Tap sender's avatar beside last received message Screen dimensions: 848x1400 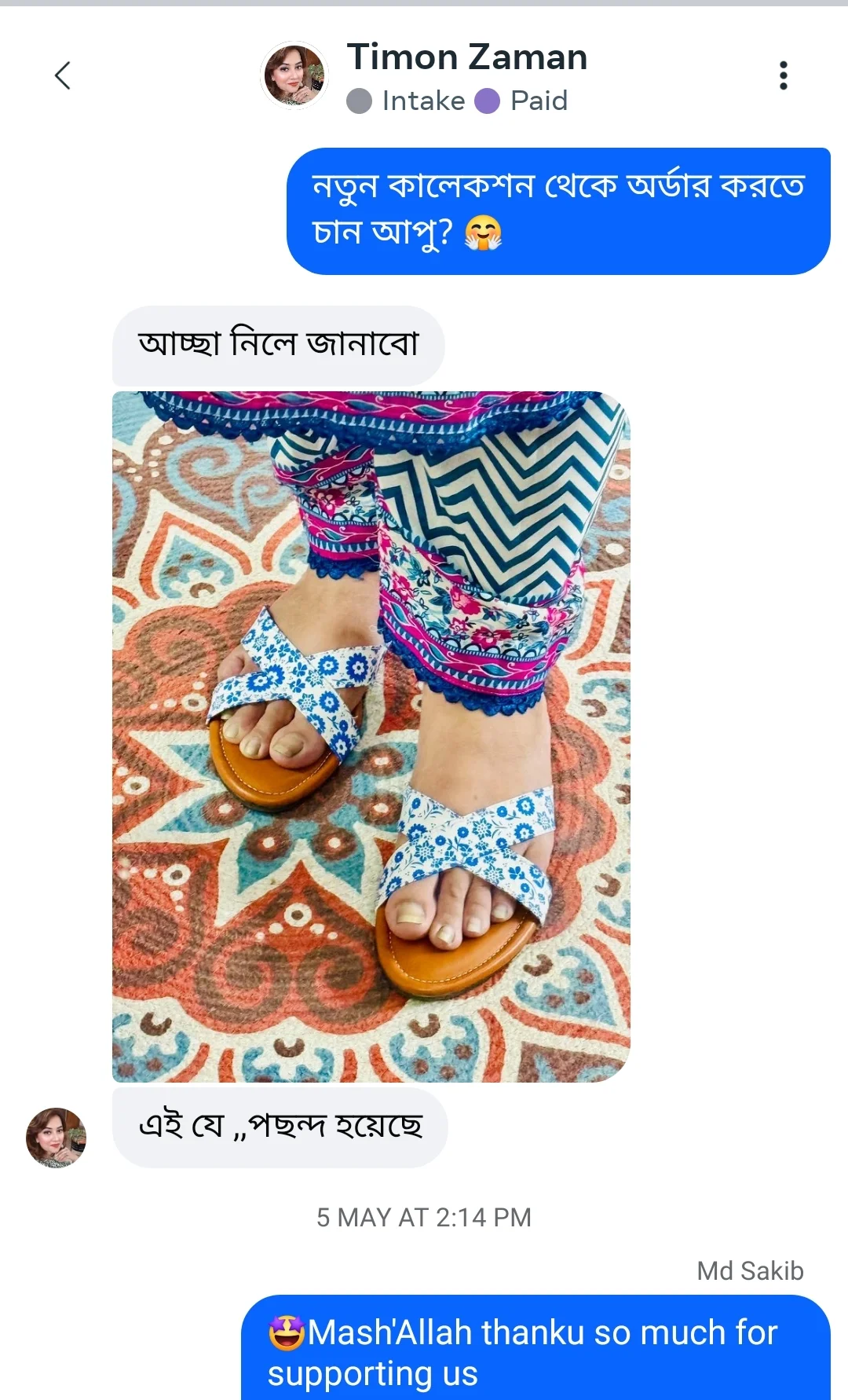(56, 1138)
